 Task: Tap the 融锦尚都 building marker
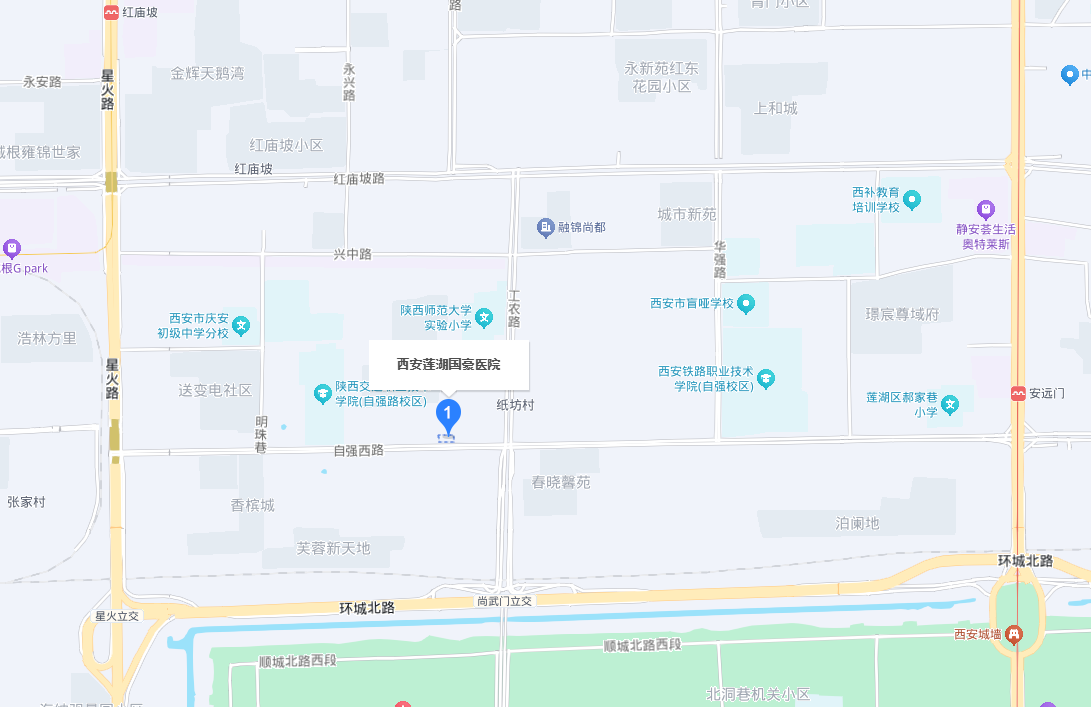click(x=545, y=228)
